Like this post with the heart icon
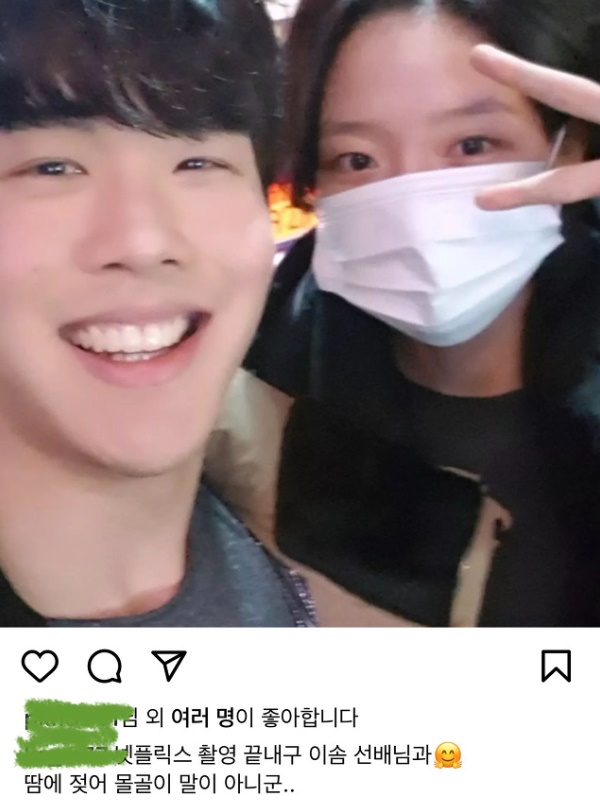This screenshot has width=600, height=803. [40, 666]
